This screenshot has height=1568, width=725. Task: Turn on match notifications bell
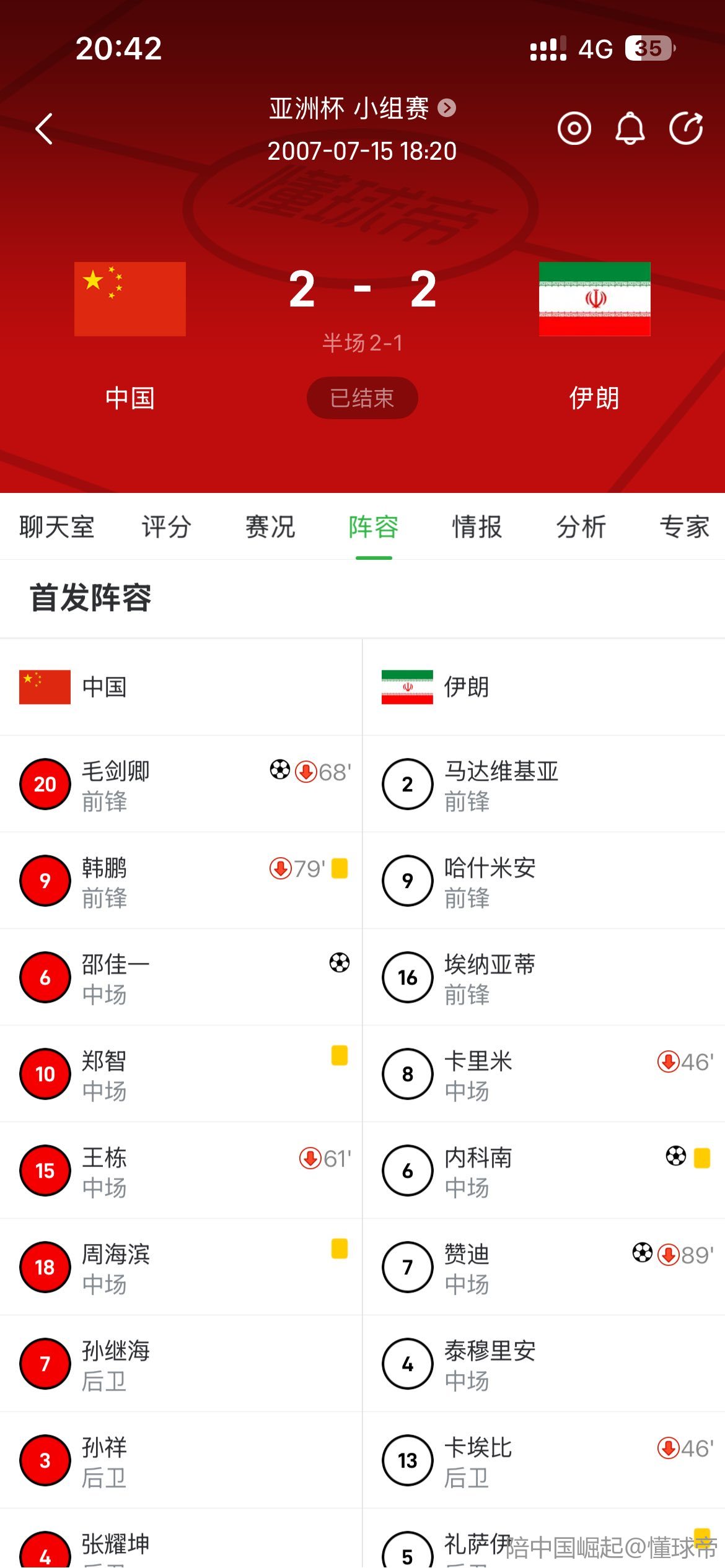coord(630,129)
